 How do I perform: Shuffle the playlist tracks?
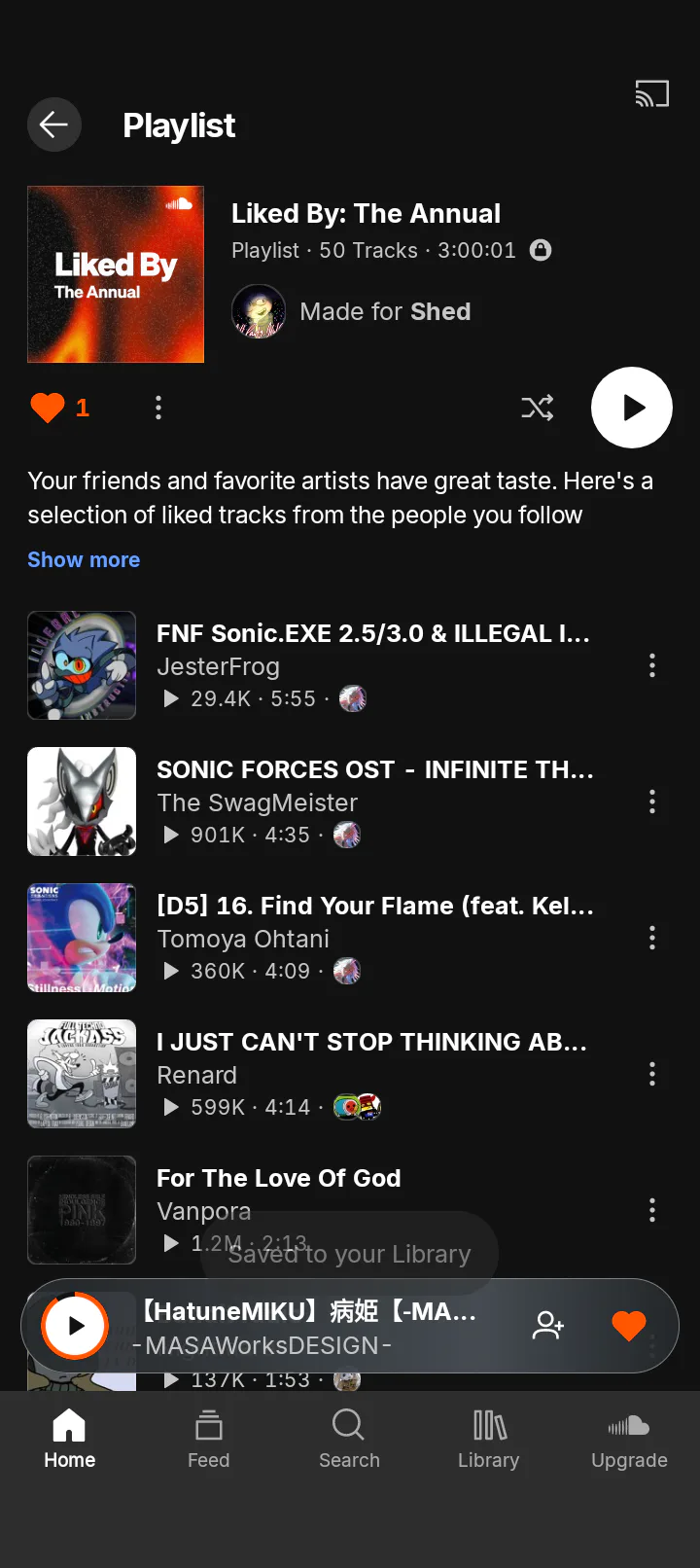point(537,408)
